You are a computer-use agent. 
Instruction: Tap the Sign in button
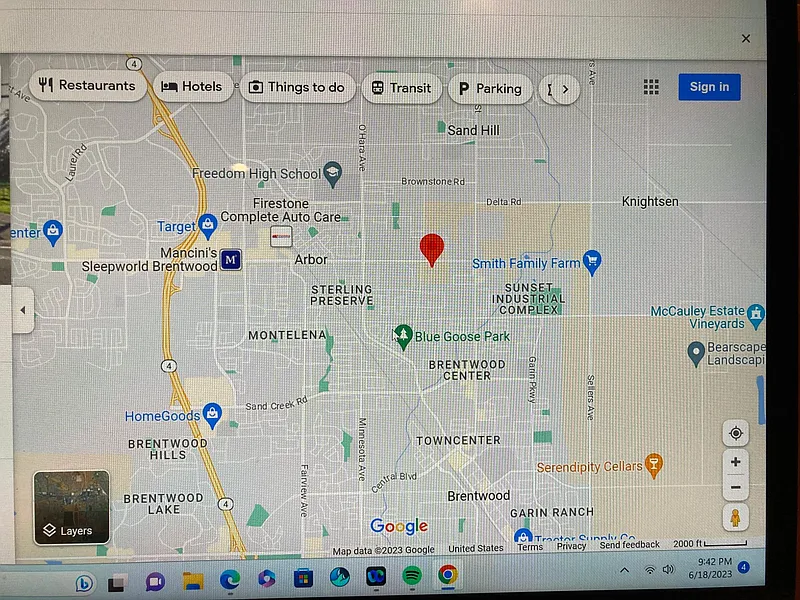[x=709, y=87]
